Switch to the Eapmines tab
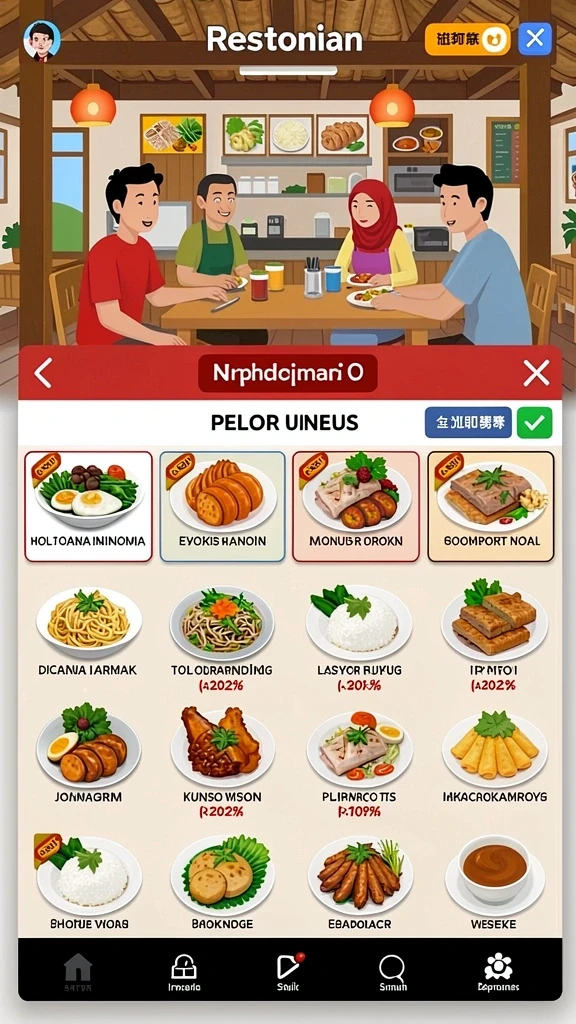 tap(498, 972)
